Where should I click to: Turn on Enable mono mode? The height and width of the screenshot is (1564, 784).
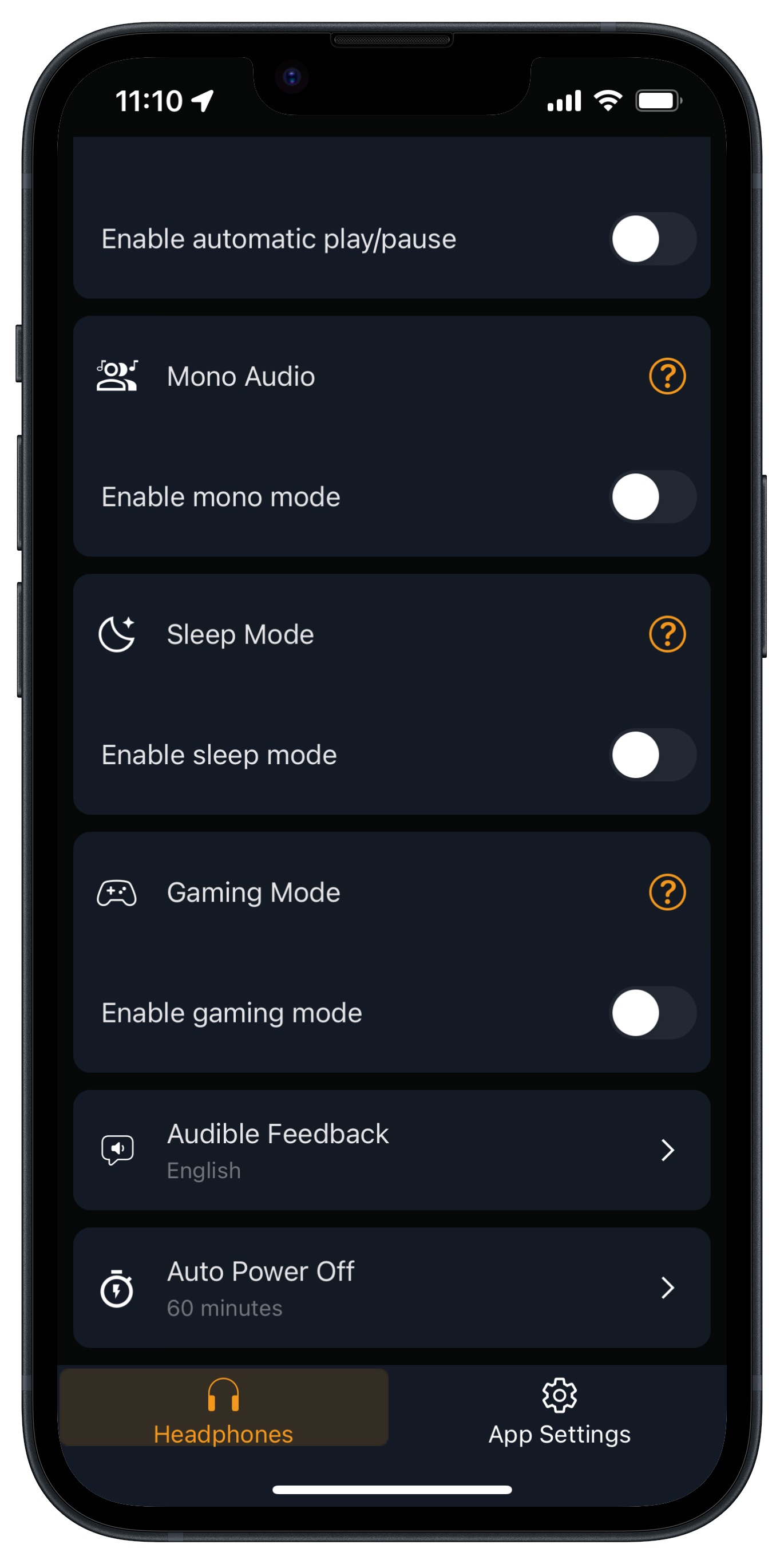[x=652, y=497]
